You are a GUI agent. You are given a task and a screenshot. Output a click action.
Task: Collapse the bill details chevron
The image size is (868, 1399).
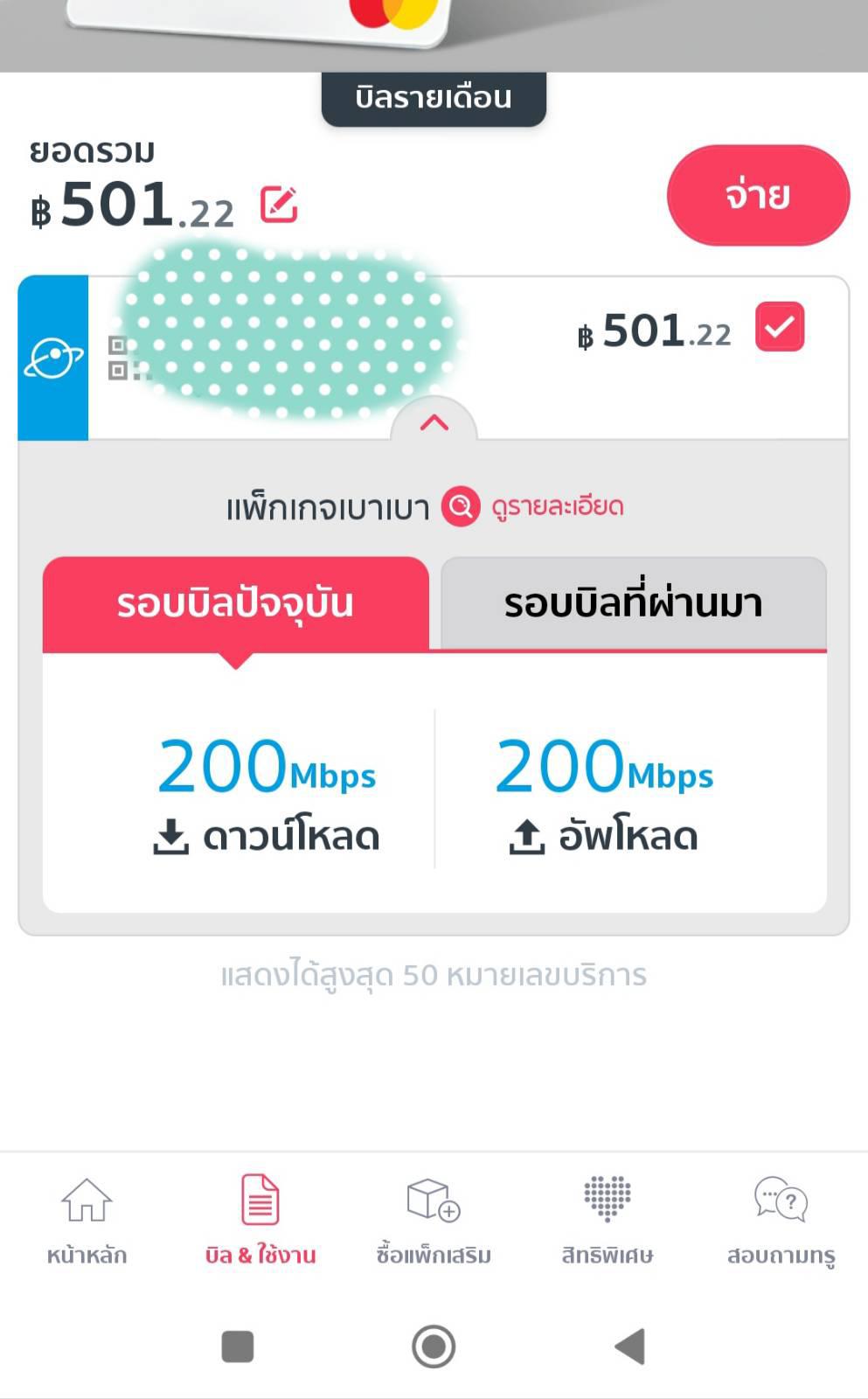(x=434, y=423)
